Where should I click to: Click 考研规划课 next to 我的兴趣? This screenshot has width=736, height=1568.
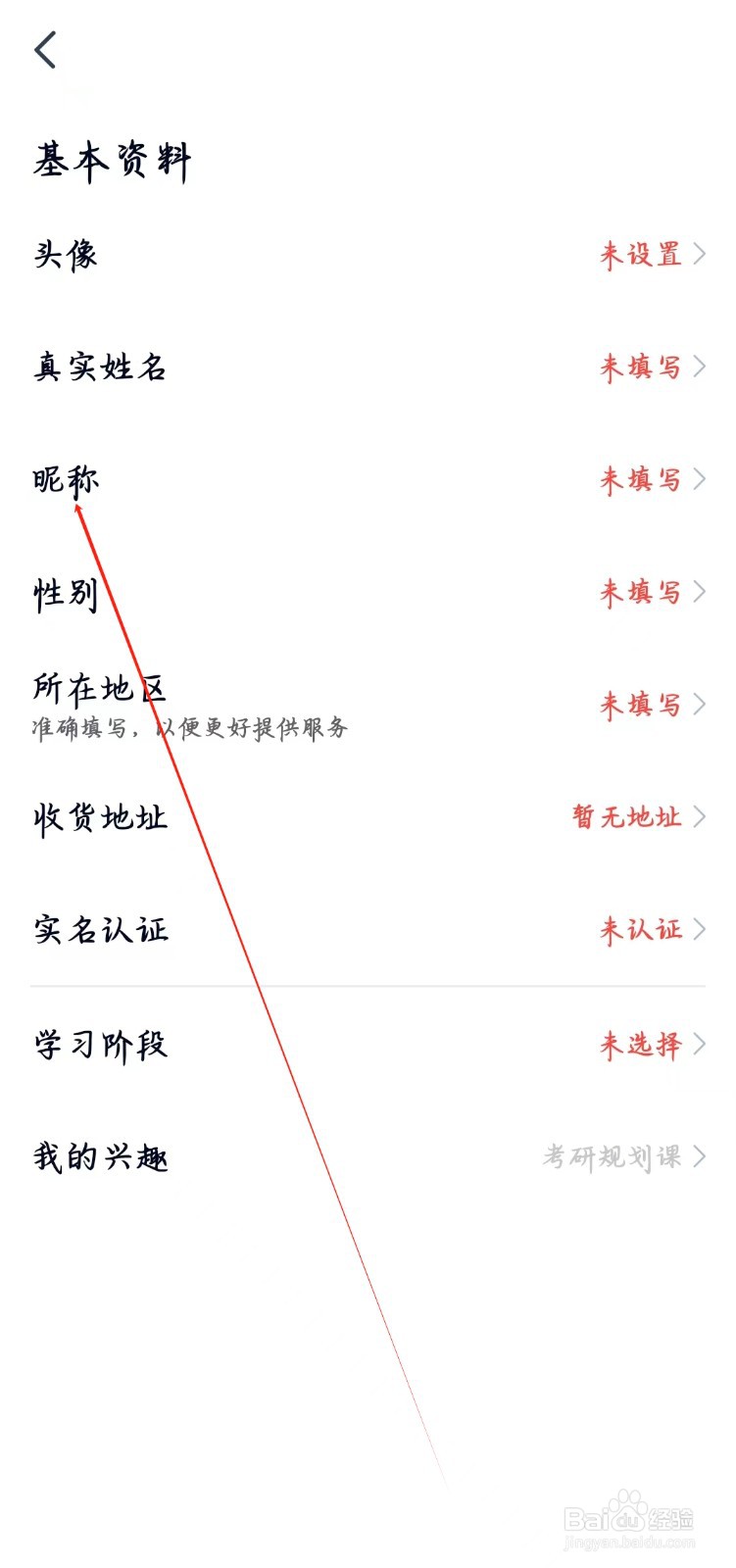tap(617, 1157)
